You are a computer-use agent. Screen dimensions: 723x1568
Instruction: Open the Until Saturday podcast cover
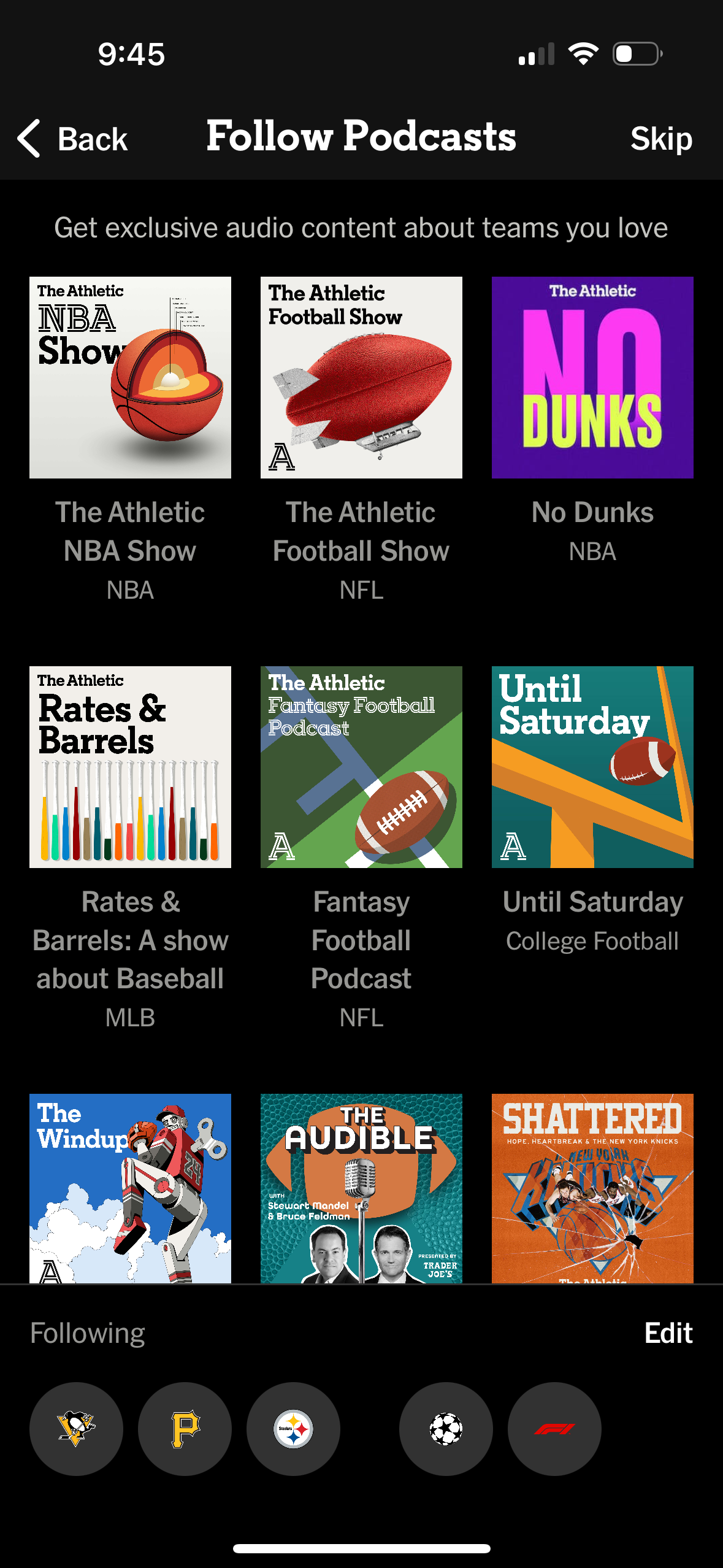(591, 766)
